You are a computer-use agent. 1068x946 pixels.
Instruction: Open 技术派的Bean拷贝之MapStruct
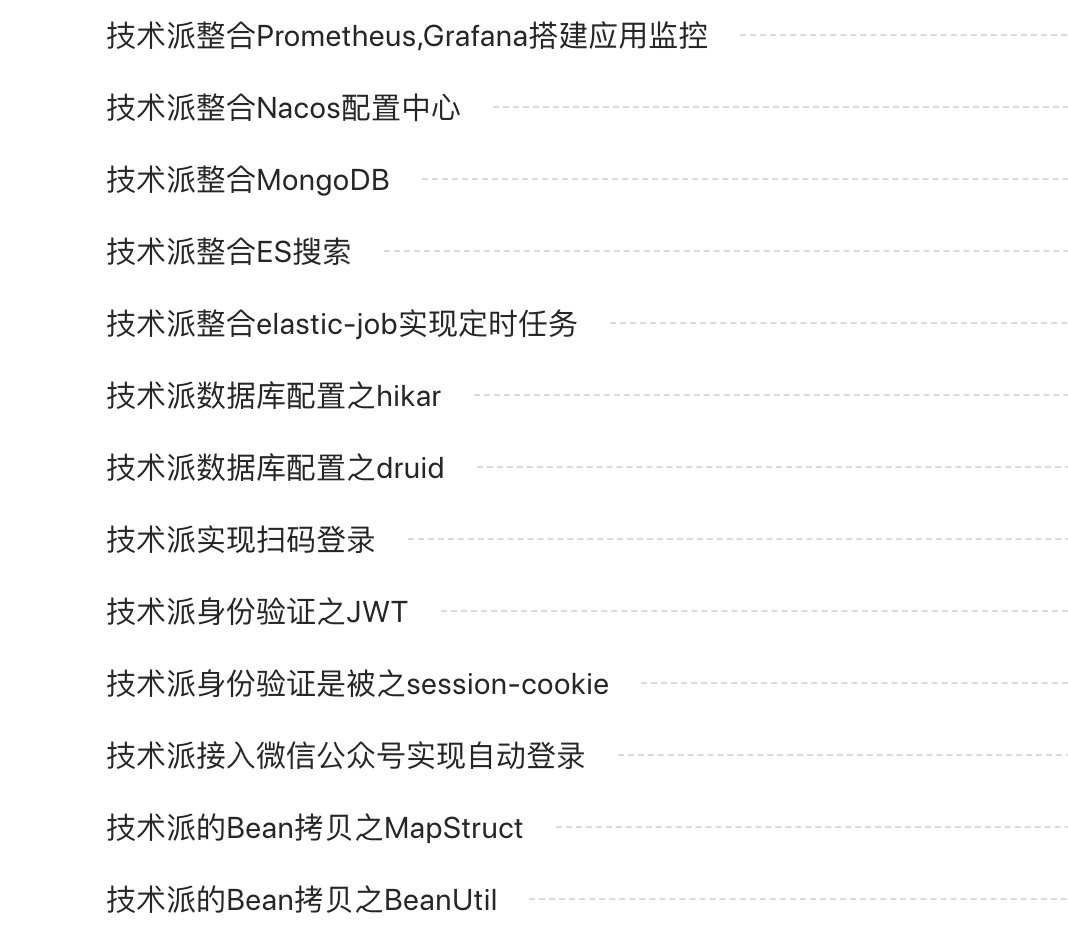point(315,828)
